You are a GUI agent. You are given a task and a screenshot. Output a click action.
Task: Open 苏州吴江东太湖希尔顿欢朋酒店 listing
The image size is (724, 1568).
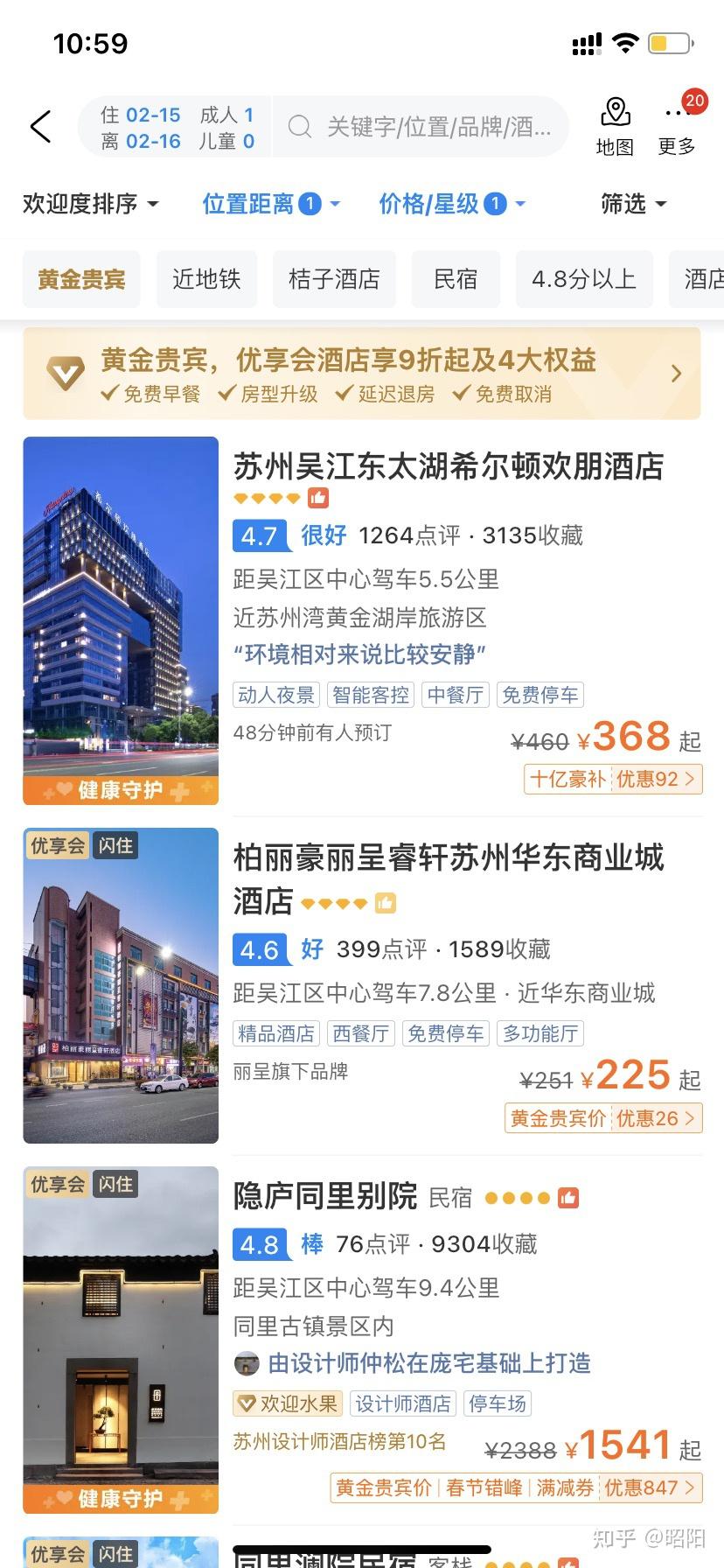tap(448, 466)
